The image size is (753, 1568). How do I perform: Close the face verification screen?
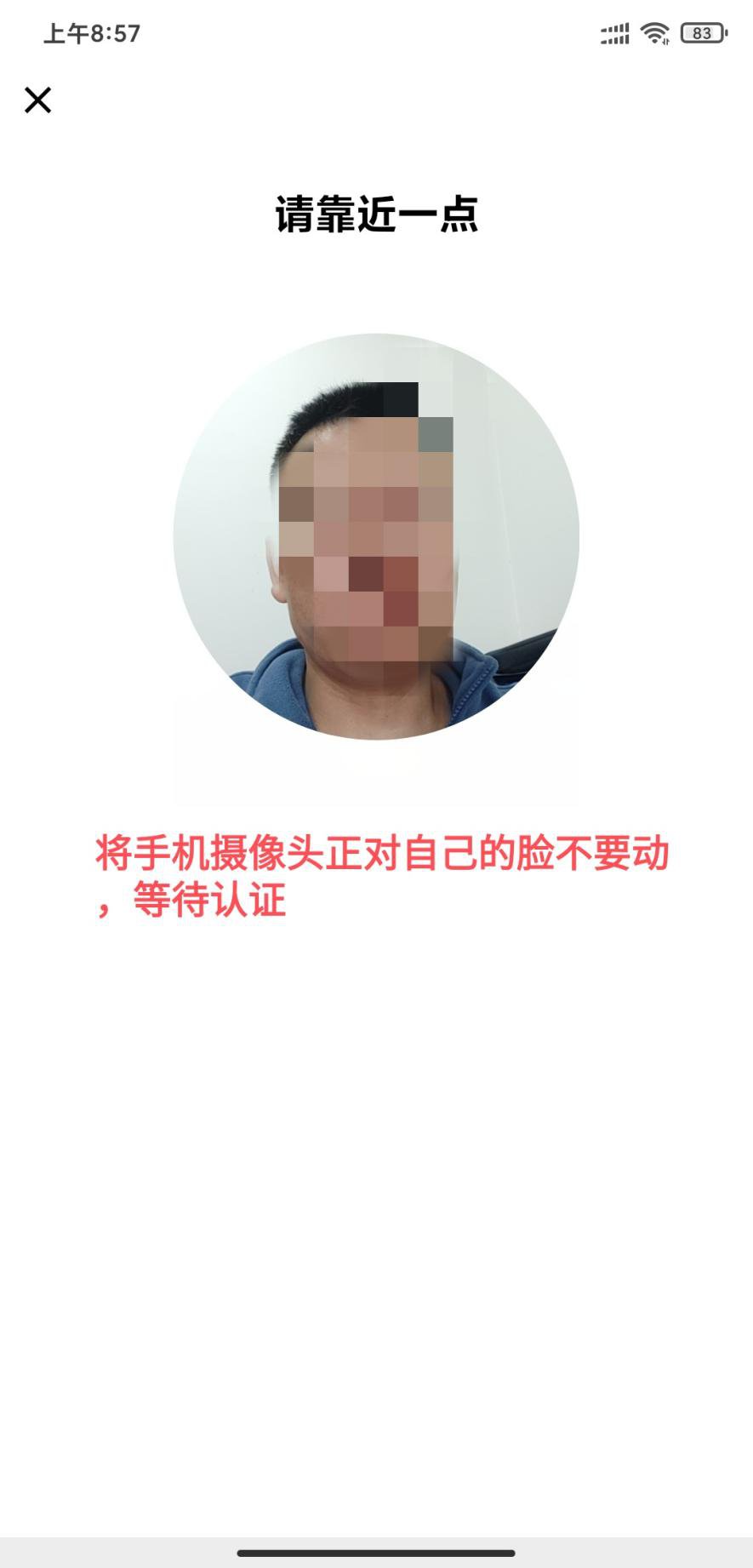[38, 100]
